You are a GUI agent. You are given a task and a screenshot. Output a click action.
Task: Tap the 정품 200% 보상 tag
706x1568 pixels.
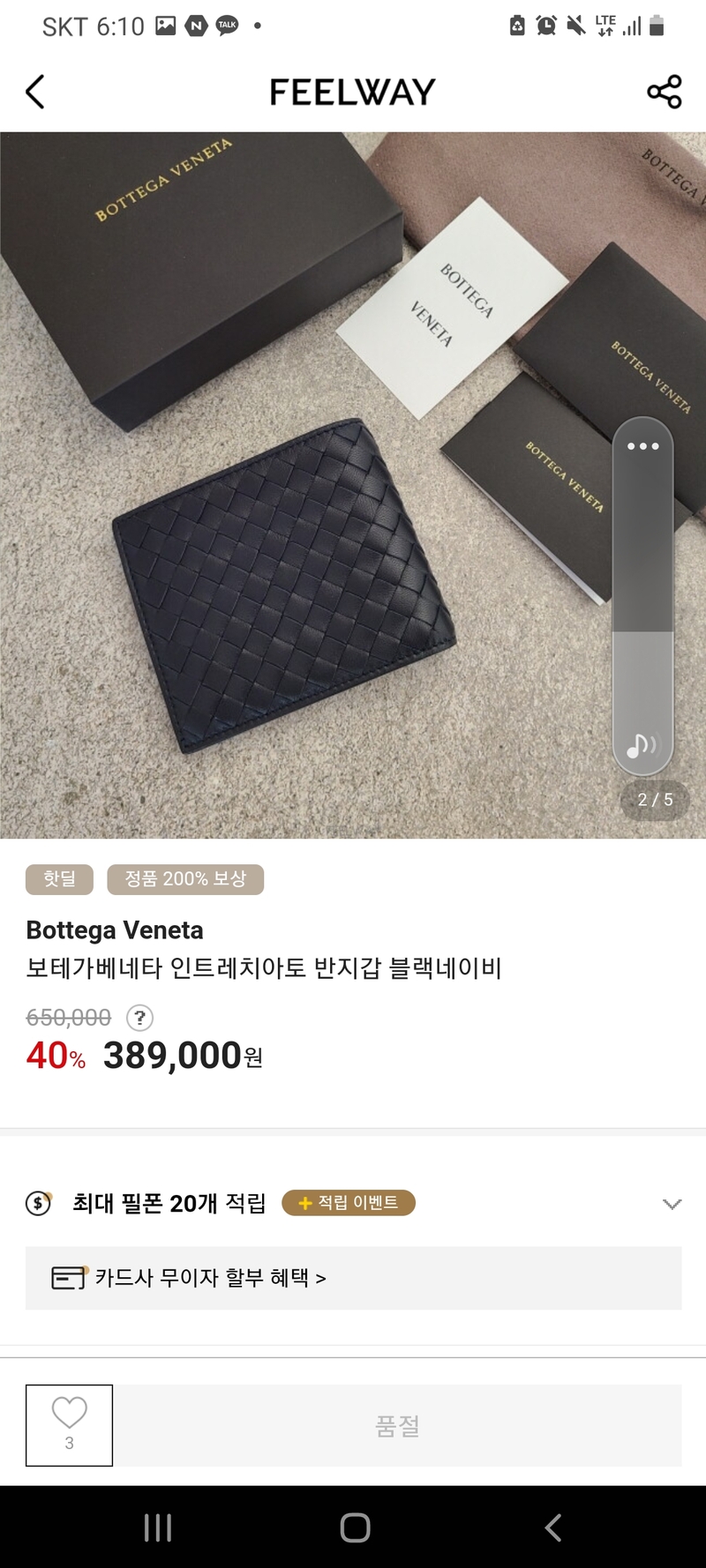185,879
